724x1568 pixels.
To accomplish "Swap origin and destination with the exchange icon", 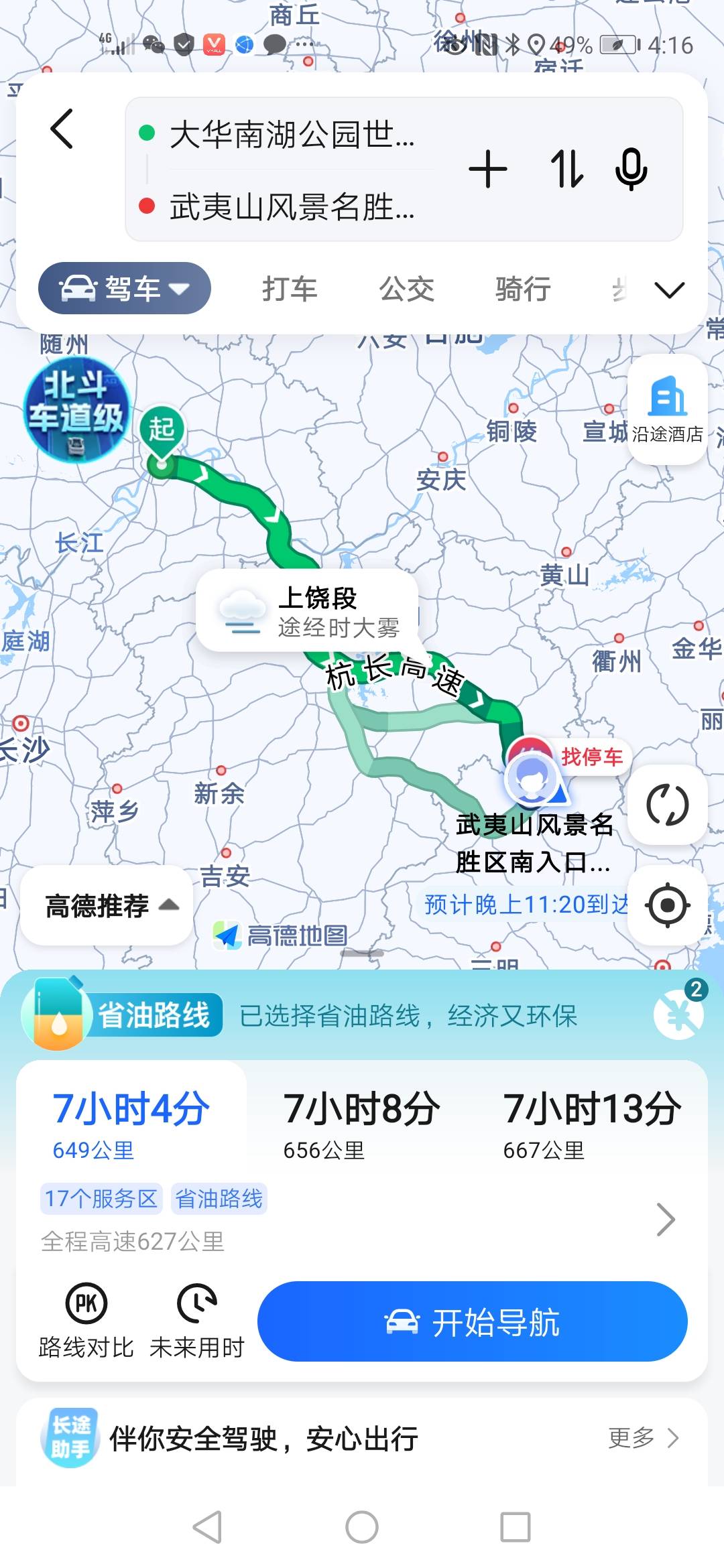I will (566, 169).
